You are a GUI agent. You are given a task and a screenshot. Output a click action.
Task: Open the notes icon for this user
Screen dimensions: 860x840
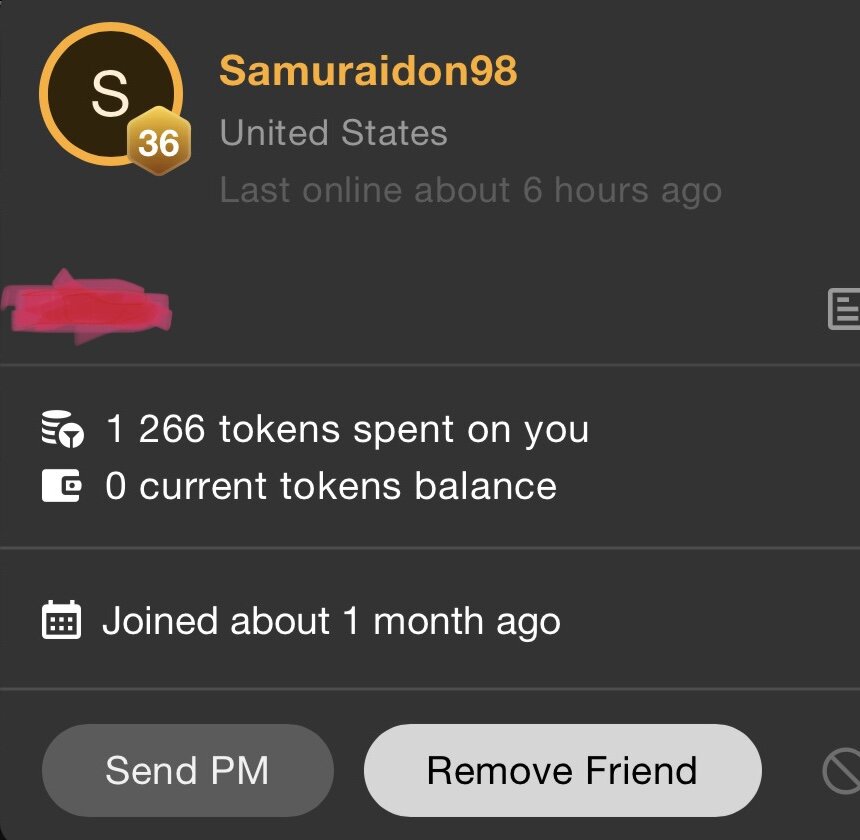click(x=844, y=308)
